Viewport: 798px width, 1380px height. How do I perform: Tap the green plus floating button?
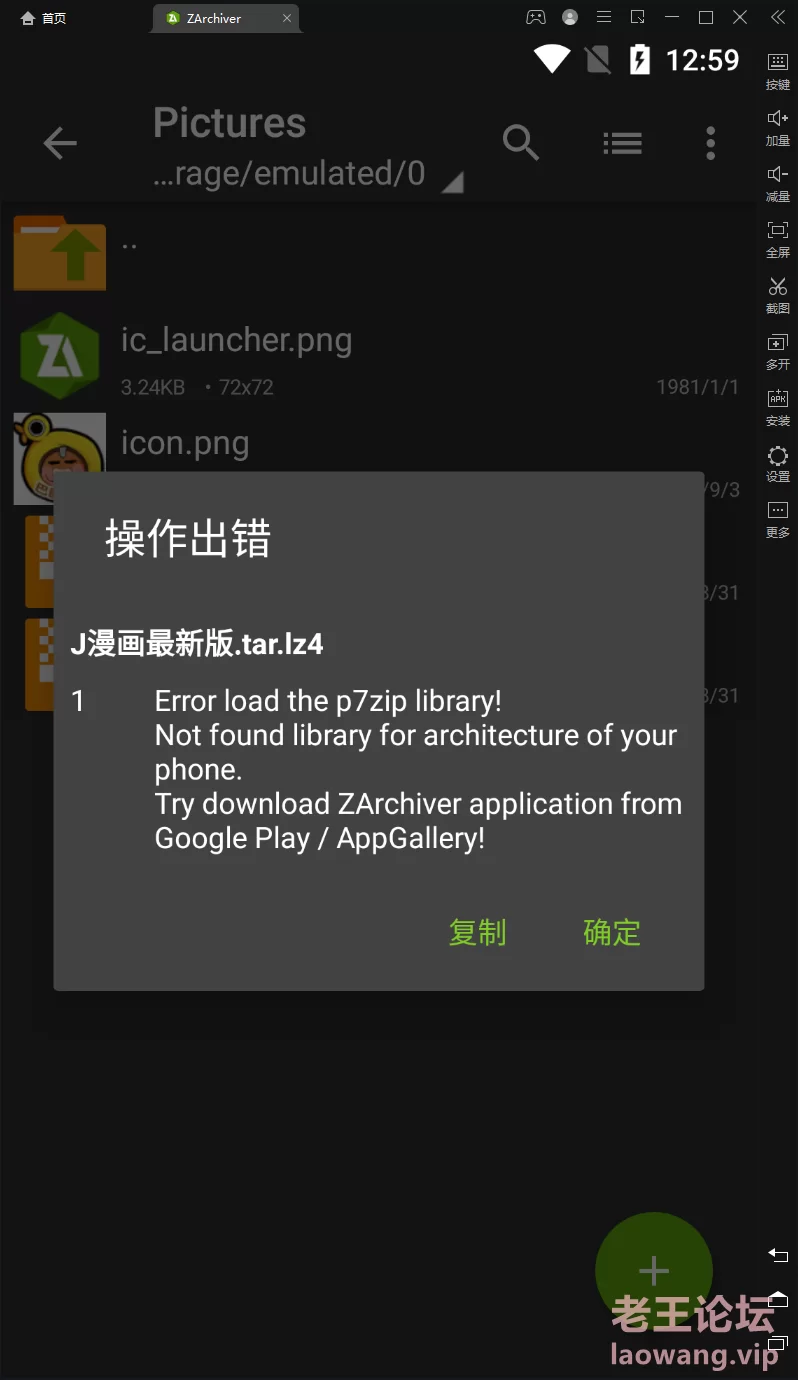click(x=654, y=1271)
